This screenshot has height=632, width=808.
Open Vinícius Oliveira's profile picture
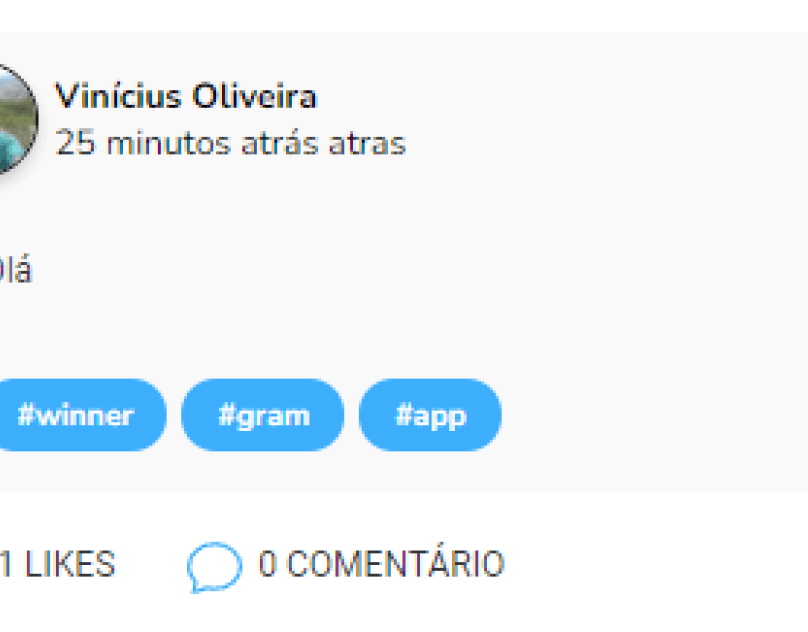tap(14, 120)
